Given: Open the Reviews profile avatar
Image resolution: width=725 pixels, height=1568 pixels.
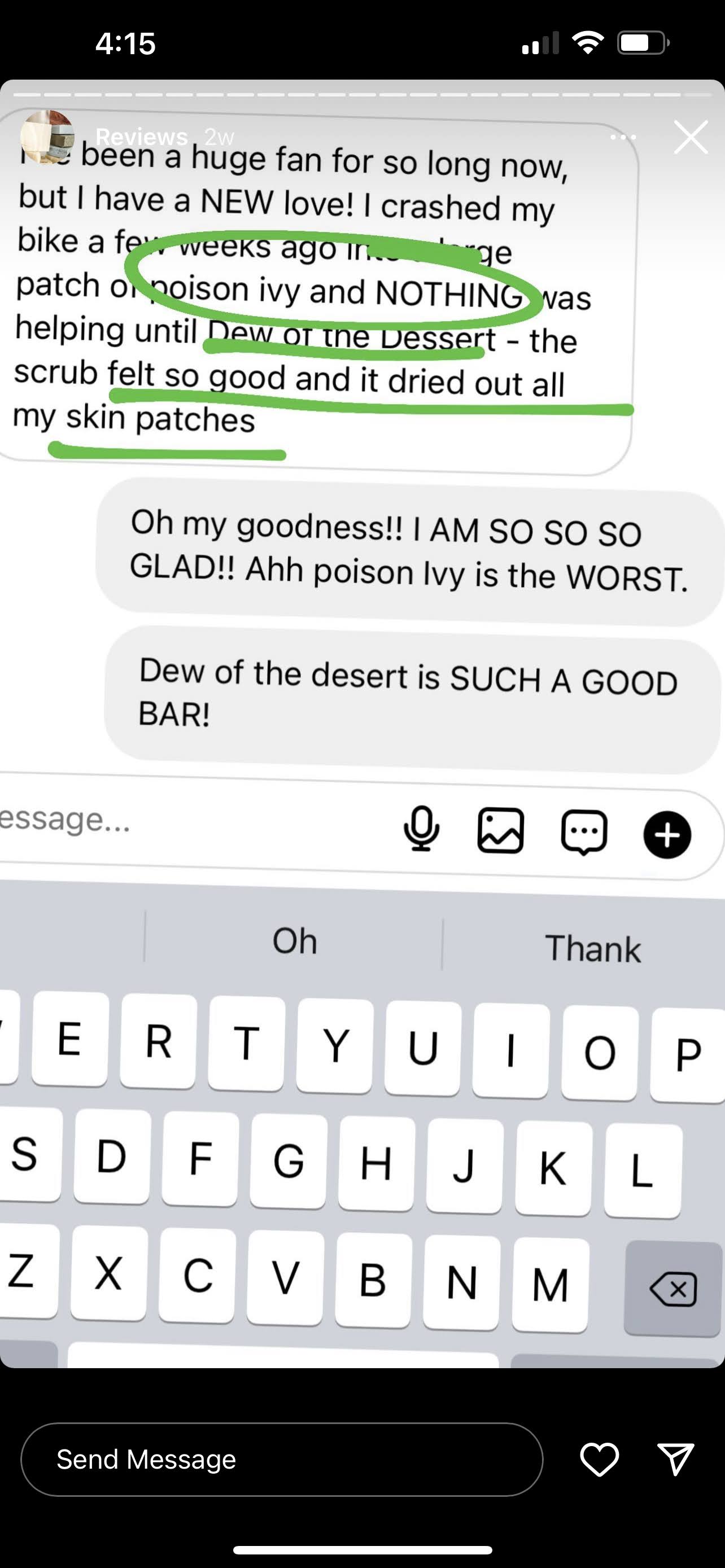Looking at the screenshot, I should 47,137.
